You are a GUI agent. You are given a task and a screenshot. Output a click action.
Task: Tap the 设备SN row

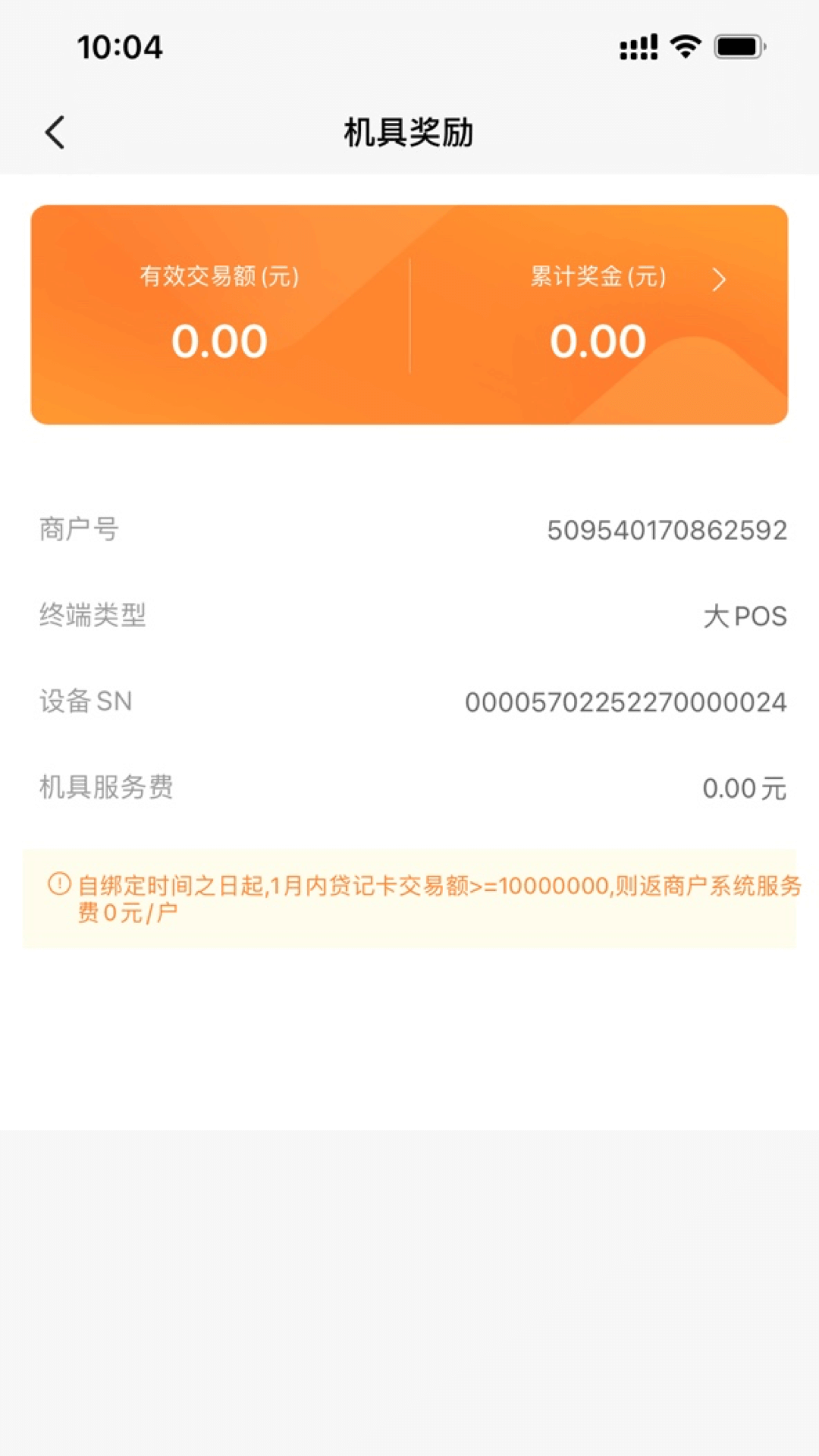(x=409, y=702)
